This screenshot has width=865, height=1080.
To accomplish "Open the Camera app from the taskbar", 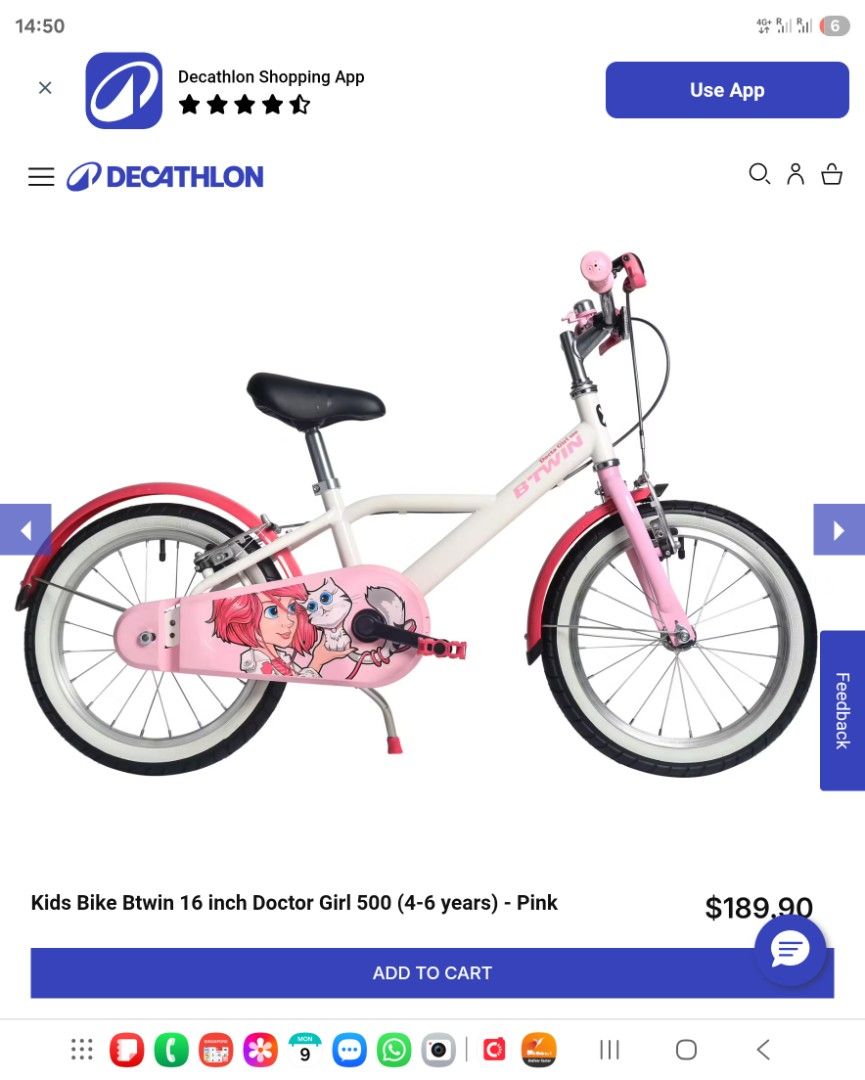I will pos(440,1050).
